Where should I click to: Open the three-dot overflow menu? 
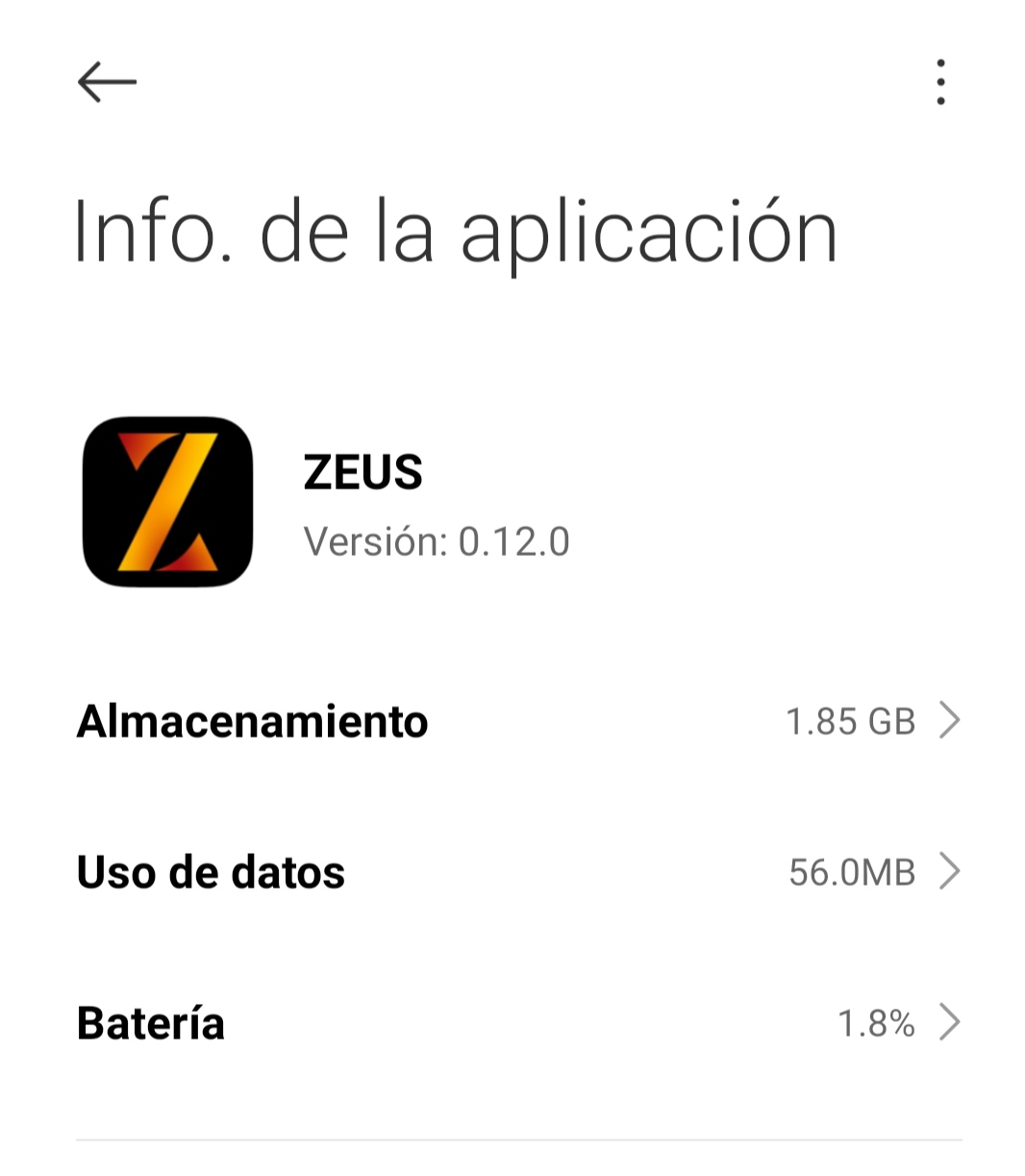tap(940, 83)
